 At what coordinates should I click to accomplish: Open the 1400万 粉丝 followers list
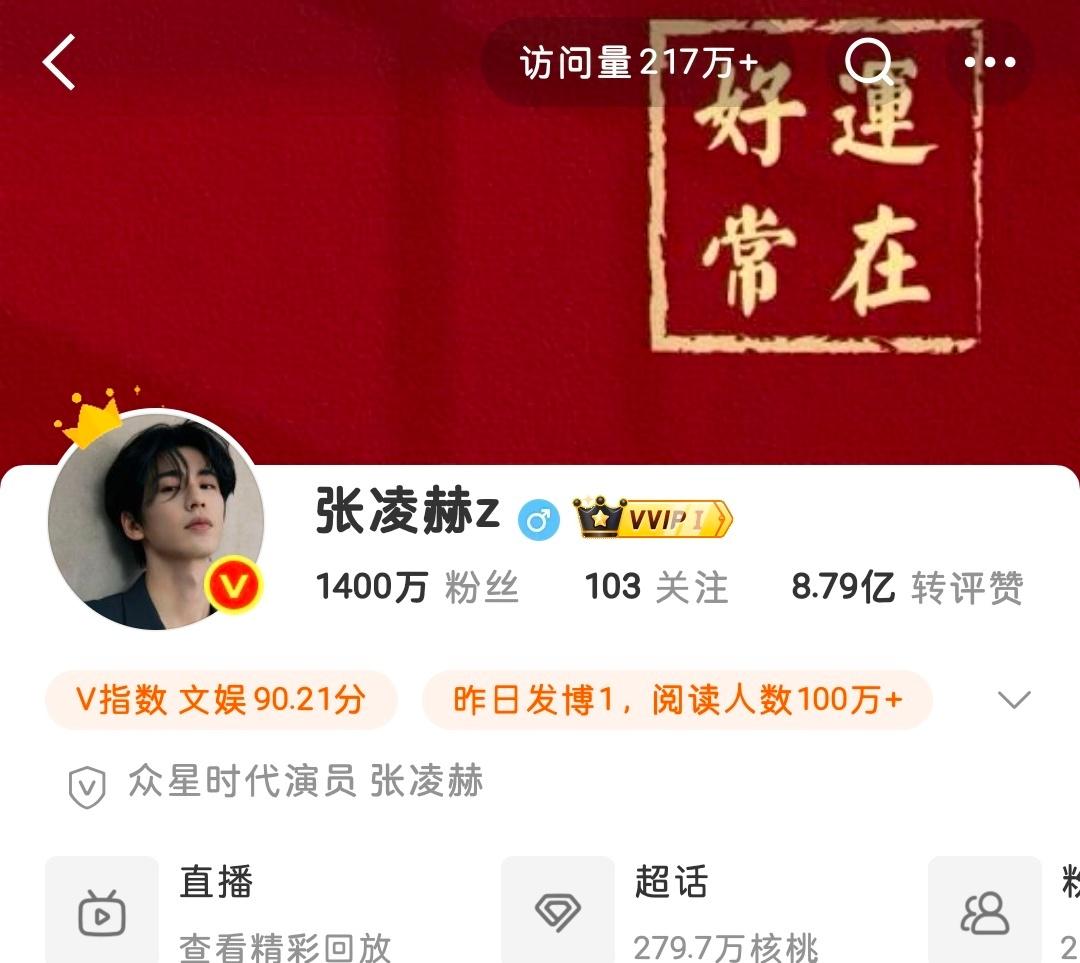coord(417,587)
